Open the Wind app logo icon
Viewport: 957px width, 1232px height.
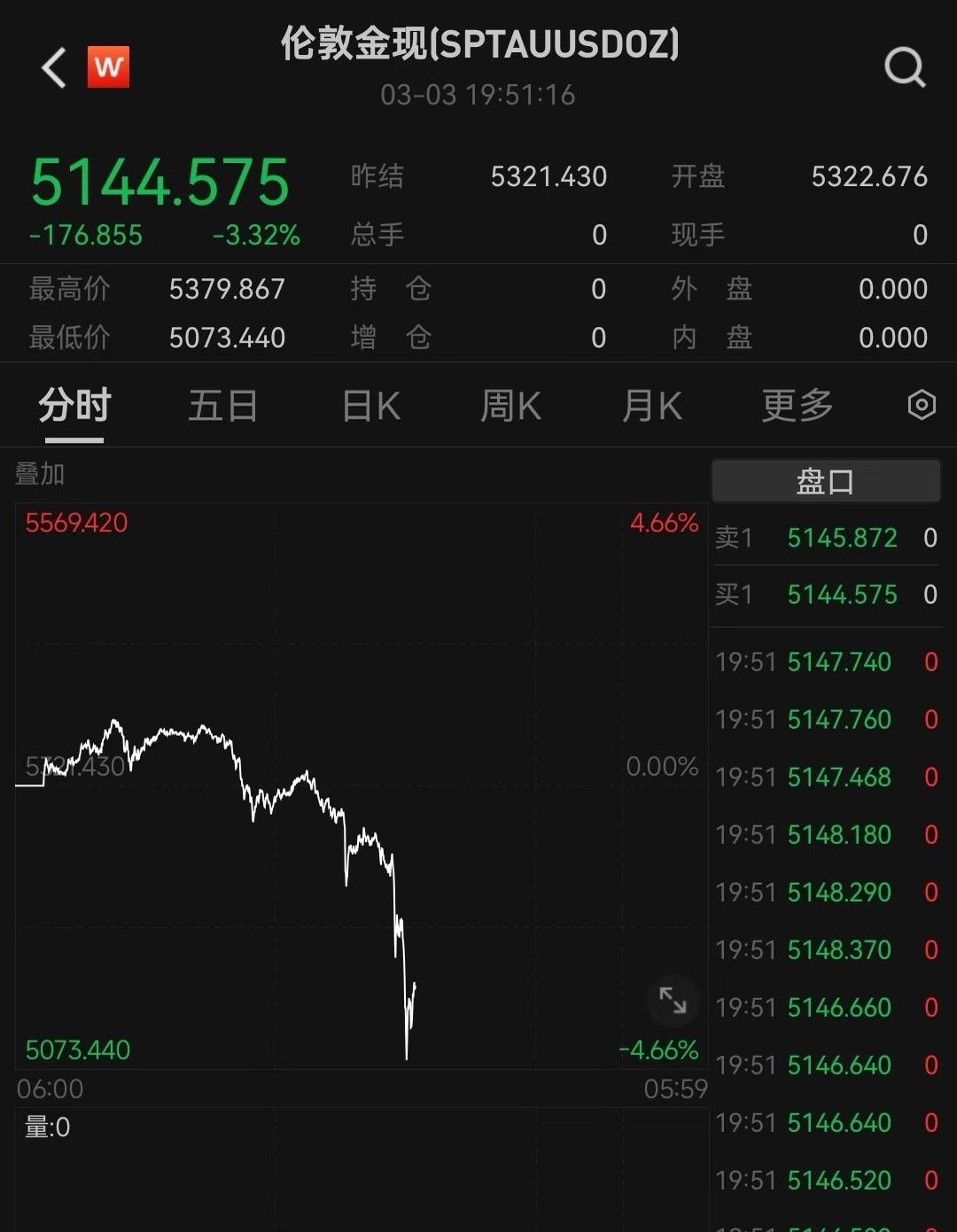[x=108, y=66]
